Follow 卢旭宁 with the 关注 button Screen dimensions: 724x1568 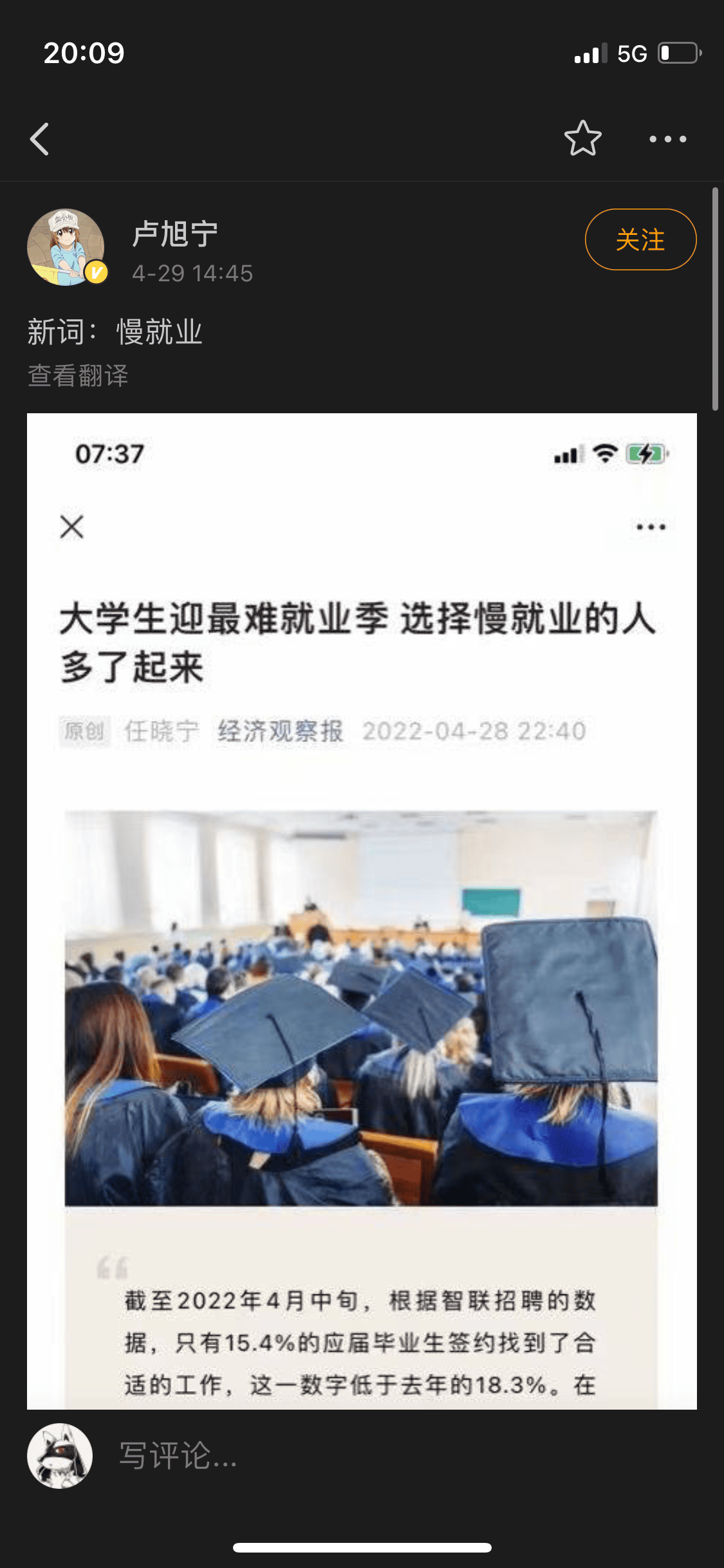click(x=640, y=239)
